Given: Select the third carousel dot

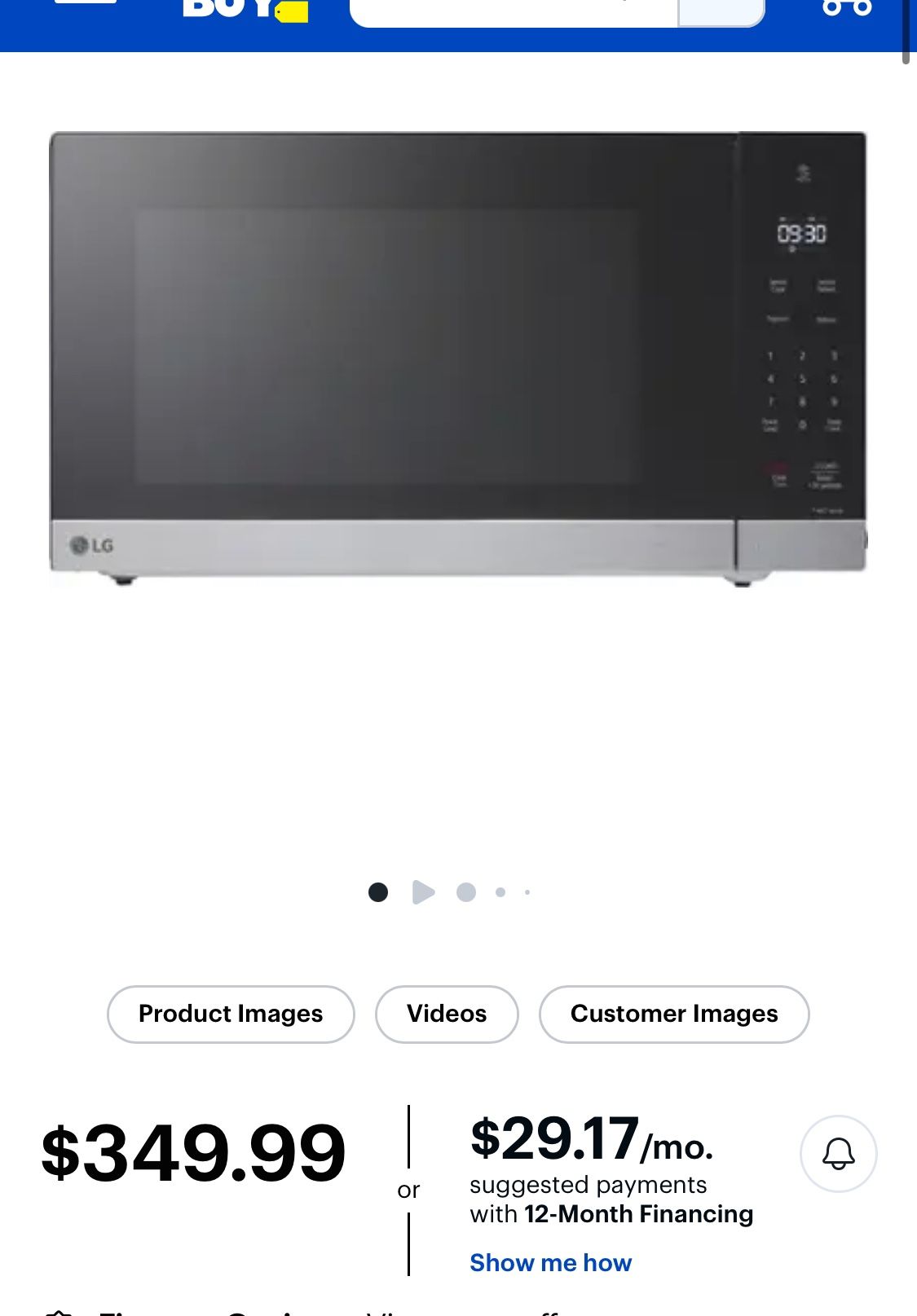Looking at the screenshot, I should pyautogui.click(x=467, y=892).
